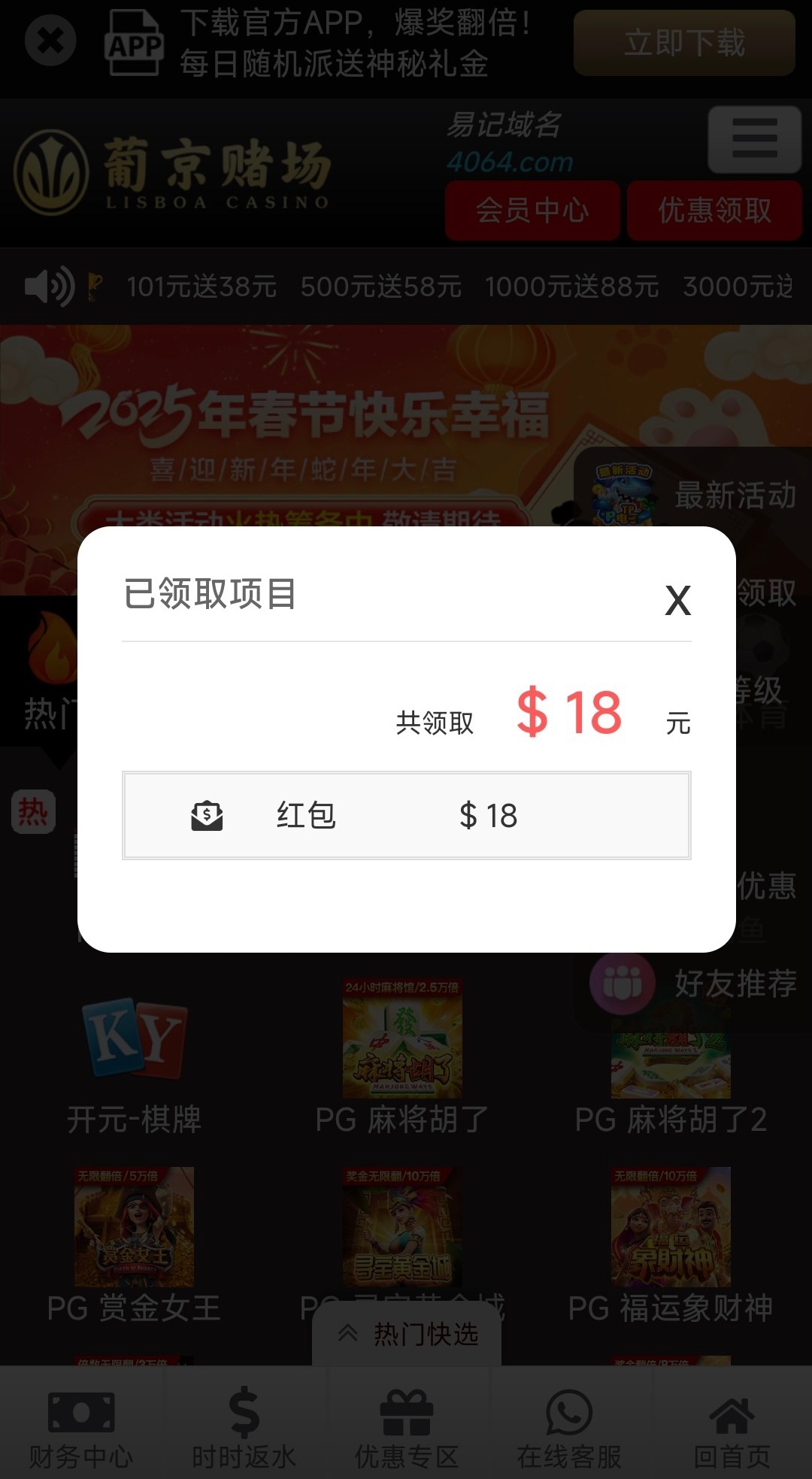
Task: Dismiss the APP download banner
Action: click(x=50, y=41)
